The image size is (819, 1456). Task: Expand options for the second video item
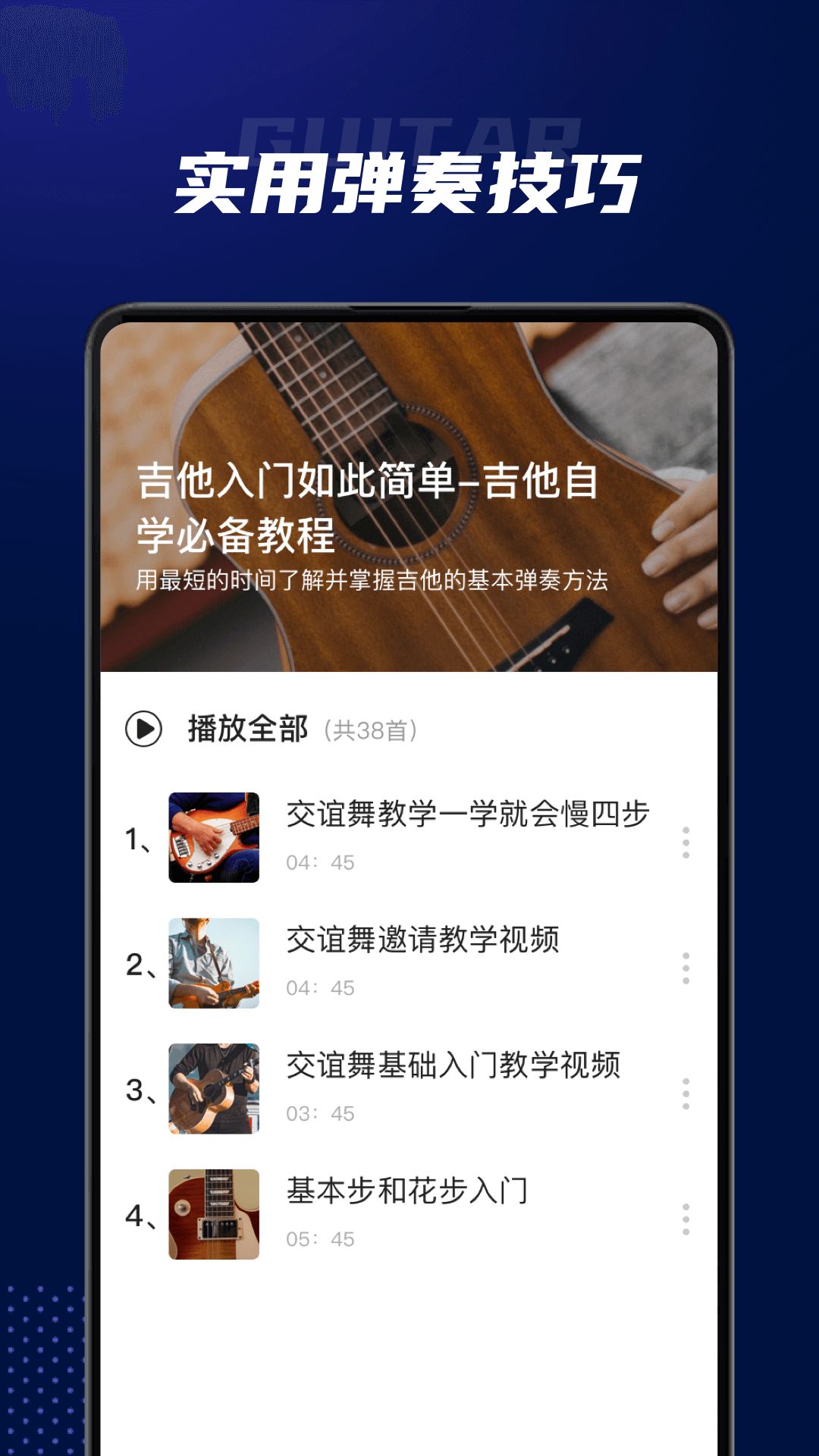(685, 967)
